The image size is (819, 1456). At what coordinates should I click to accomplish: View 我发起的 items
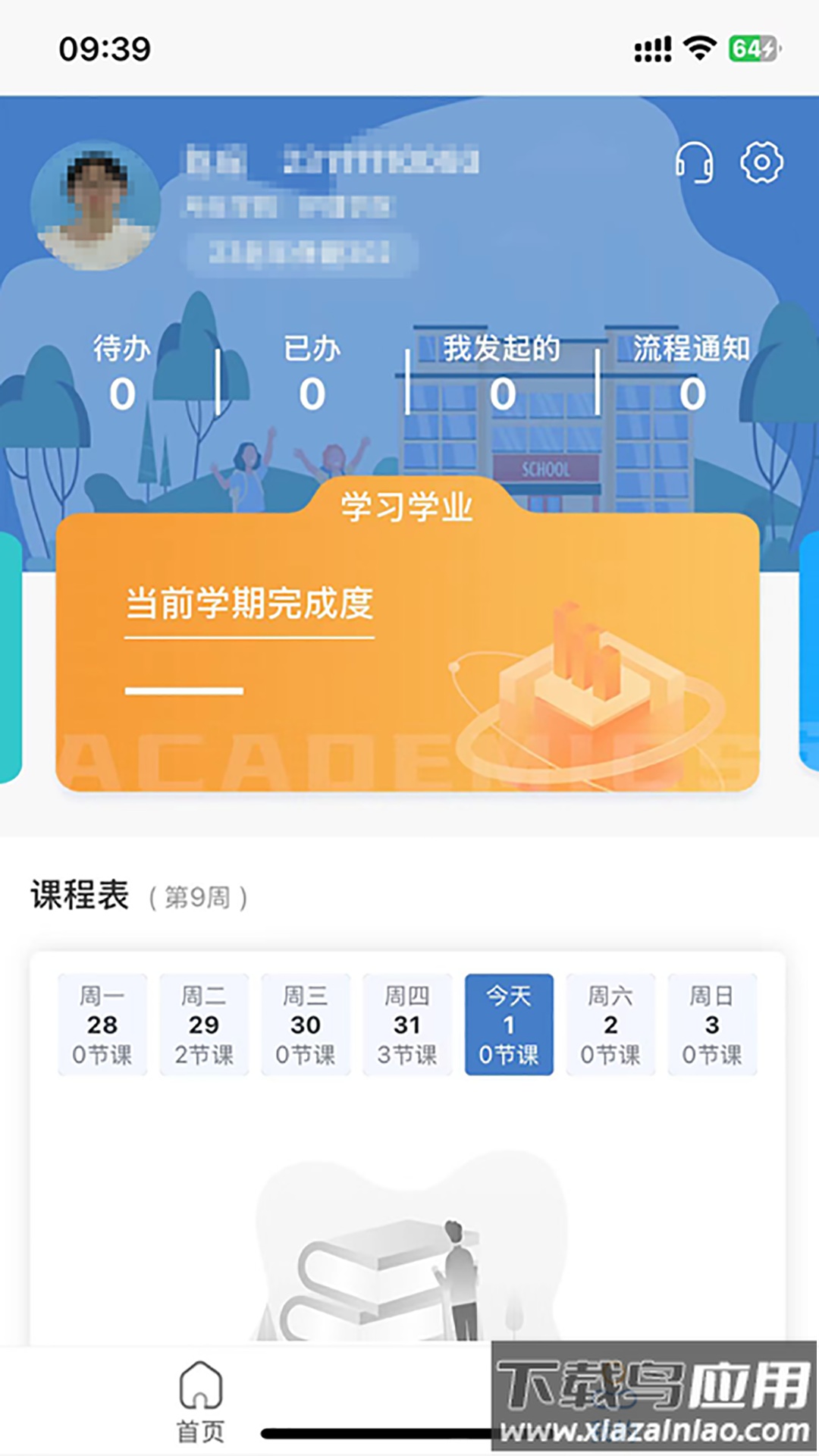pos(502,373)
